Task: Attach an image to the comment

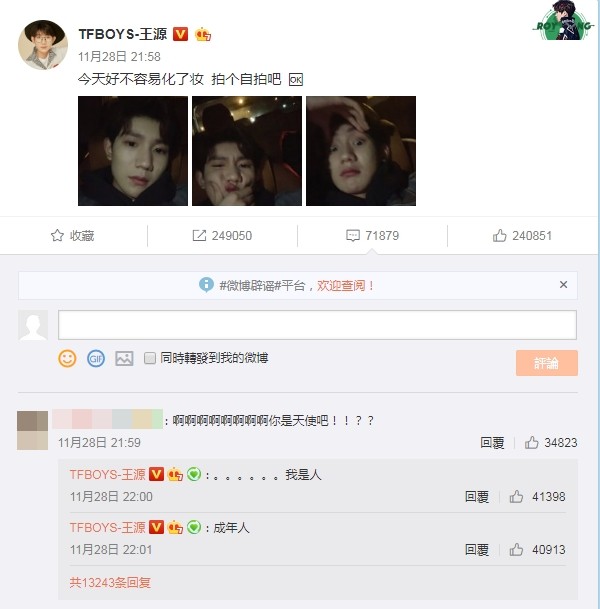Action: click(x=124, y=358)
